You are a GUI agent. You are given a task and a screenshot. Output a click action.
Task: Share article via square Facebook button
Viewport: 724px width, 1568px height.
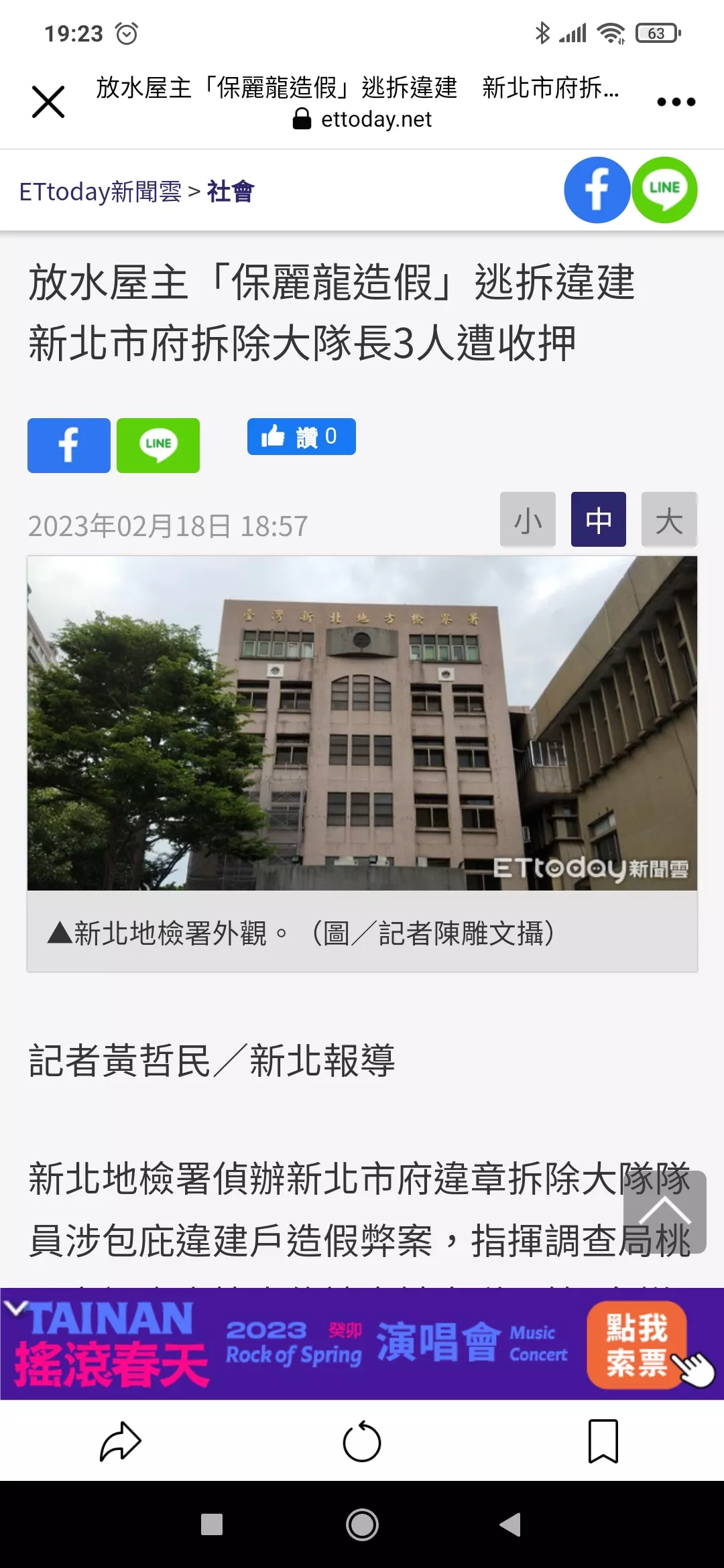coord(69,446)
